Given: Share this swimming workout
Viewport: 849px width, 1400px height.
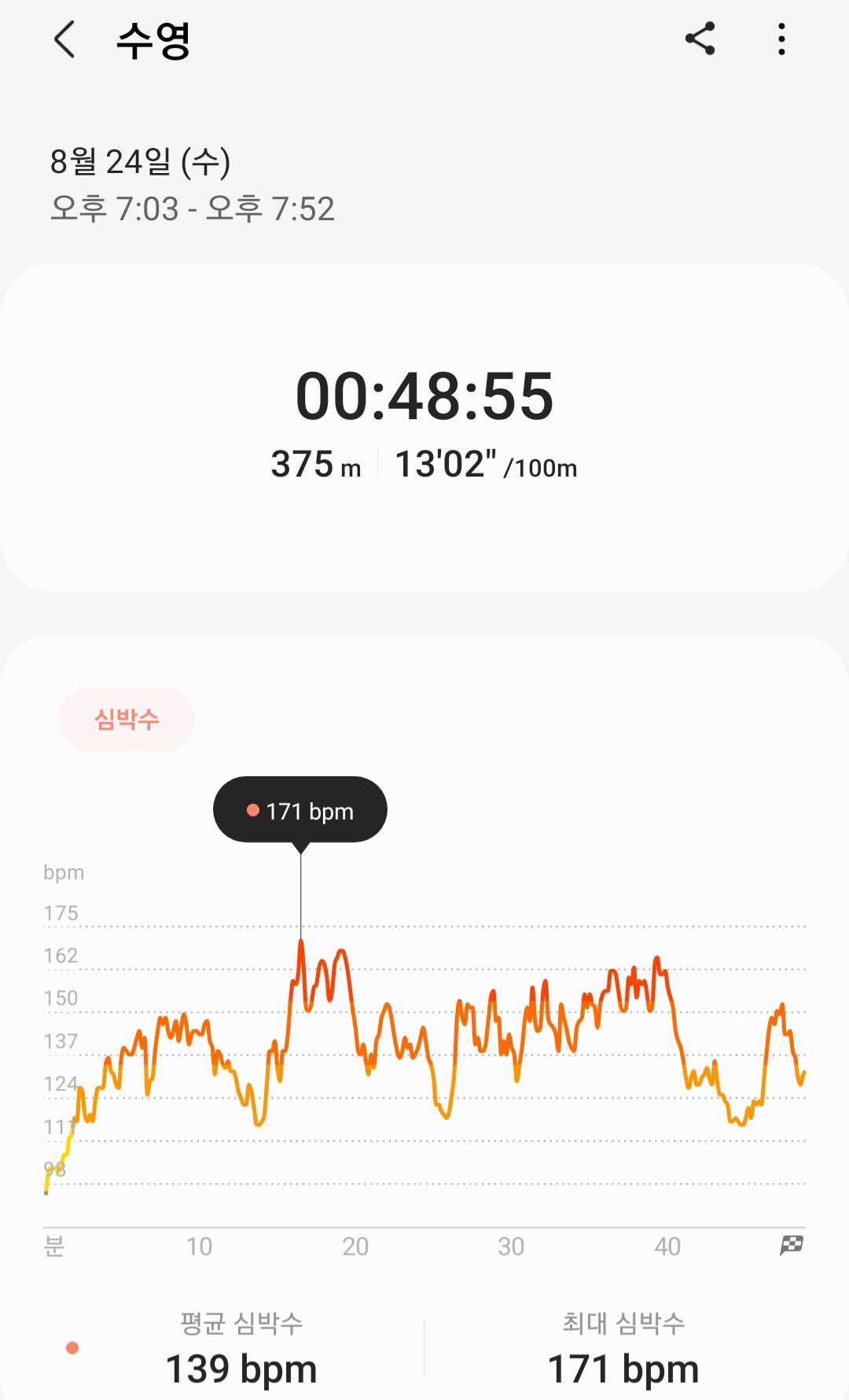Looking at the screenshot, I should click(x=700, y=39).
